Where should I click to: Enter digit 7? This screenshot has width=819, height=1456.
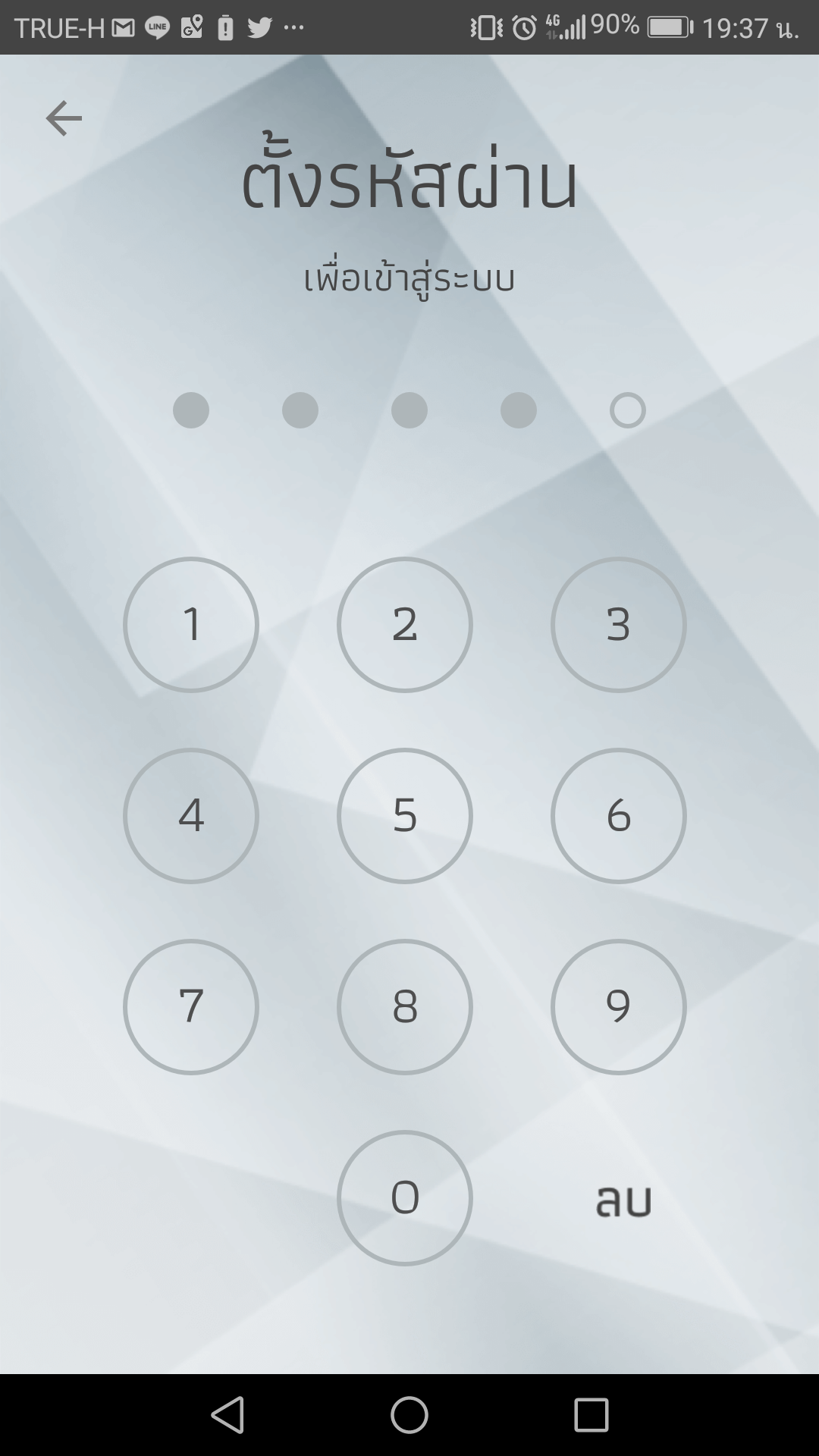tap(191, 1007)
